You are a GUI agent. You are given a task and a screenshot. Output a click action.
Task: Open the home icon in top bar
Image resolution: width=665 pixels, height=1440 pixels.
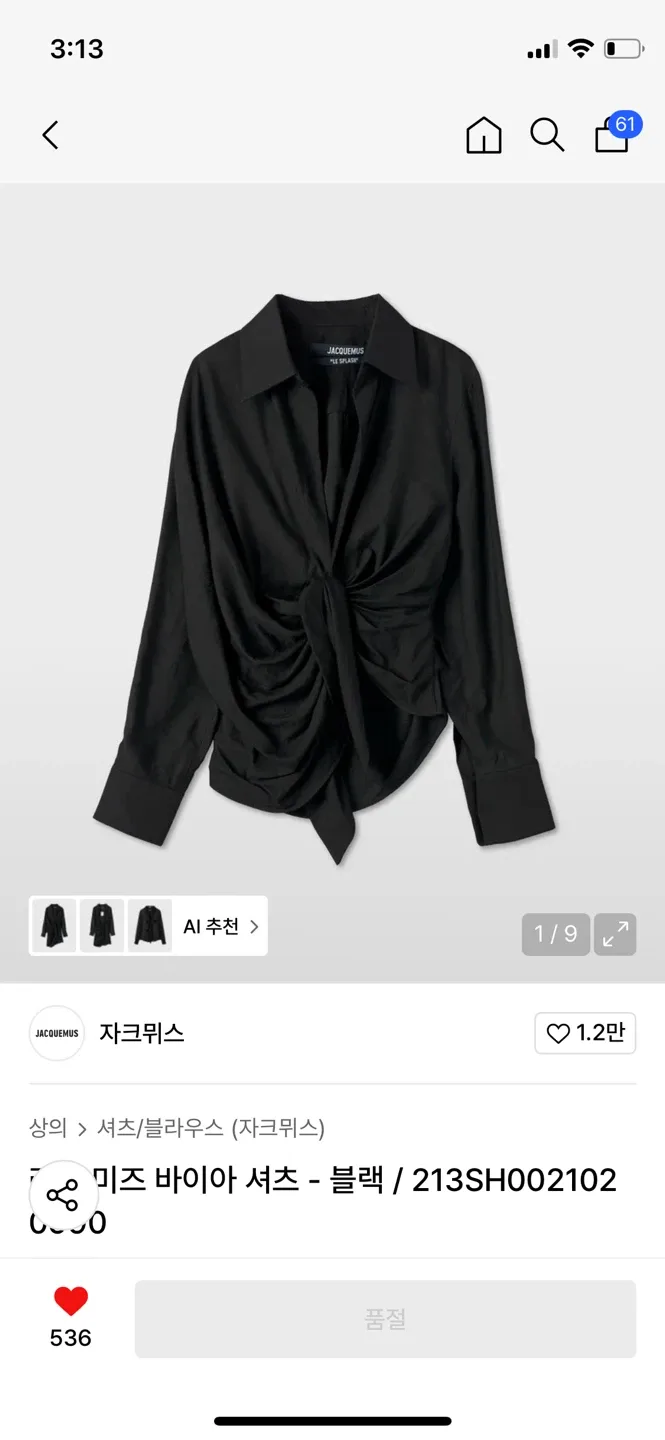point(483,135)
